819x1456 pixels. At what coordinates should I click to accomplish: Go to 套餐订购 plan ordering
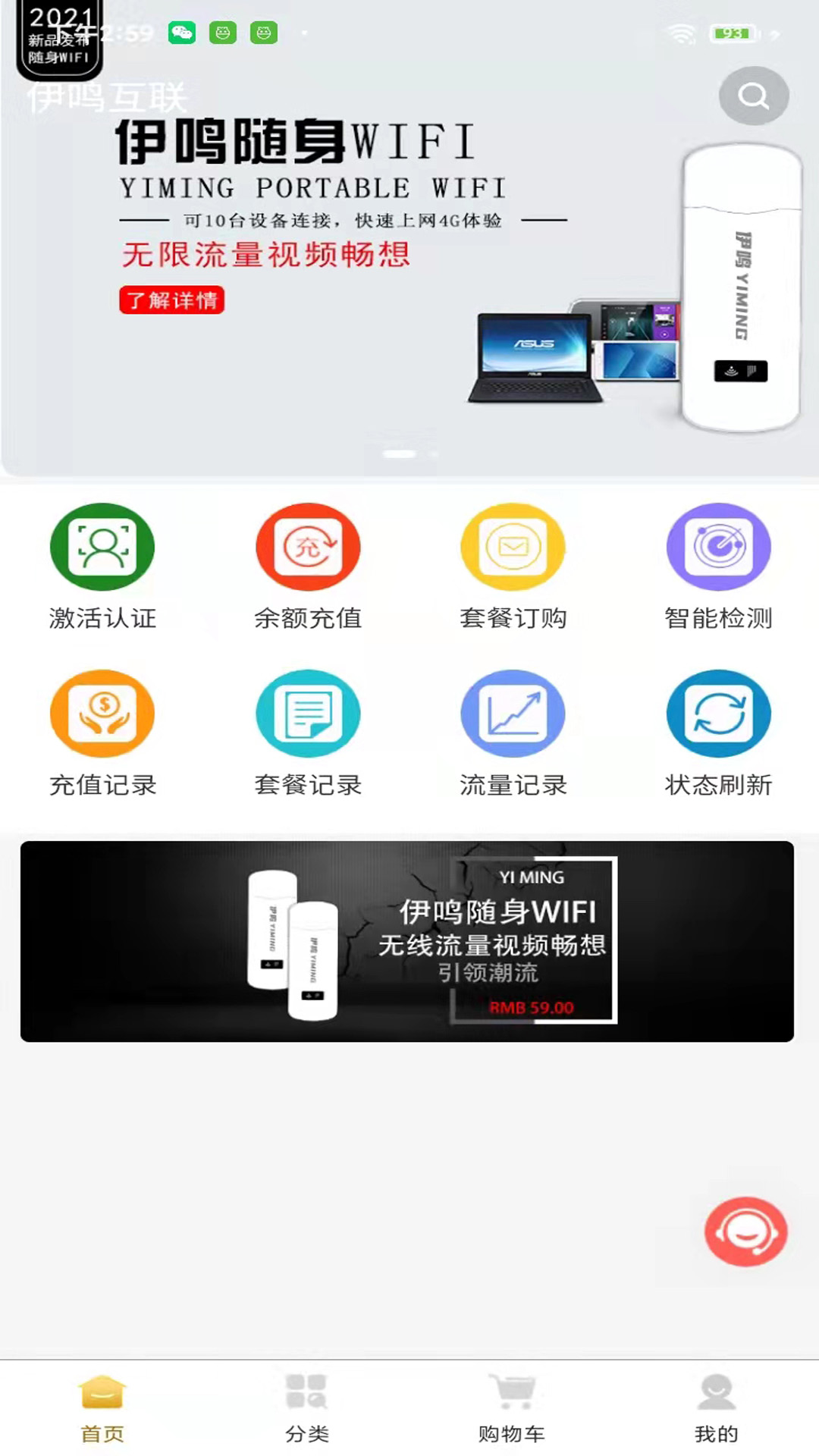point(513,566)
